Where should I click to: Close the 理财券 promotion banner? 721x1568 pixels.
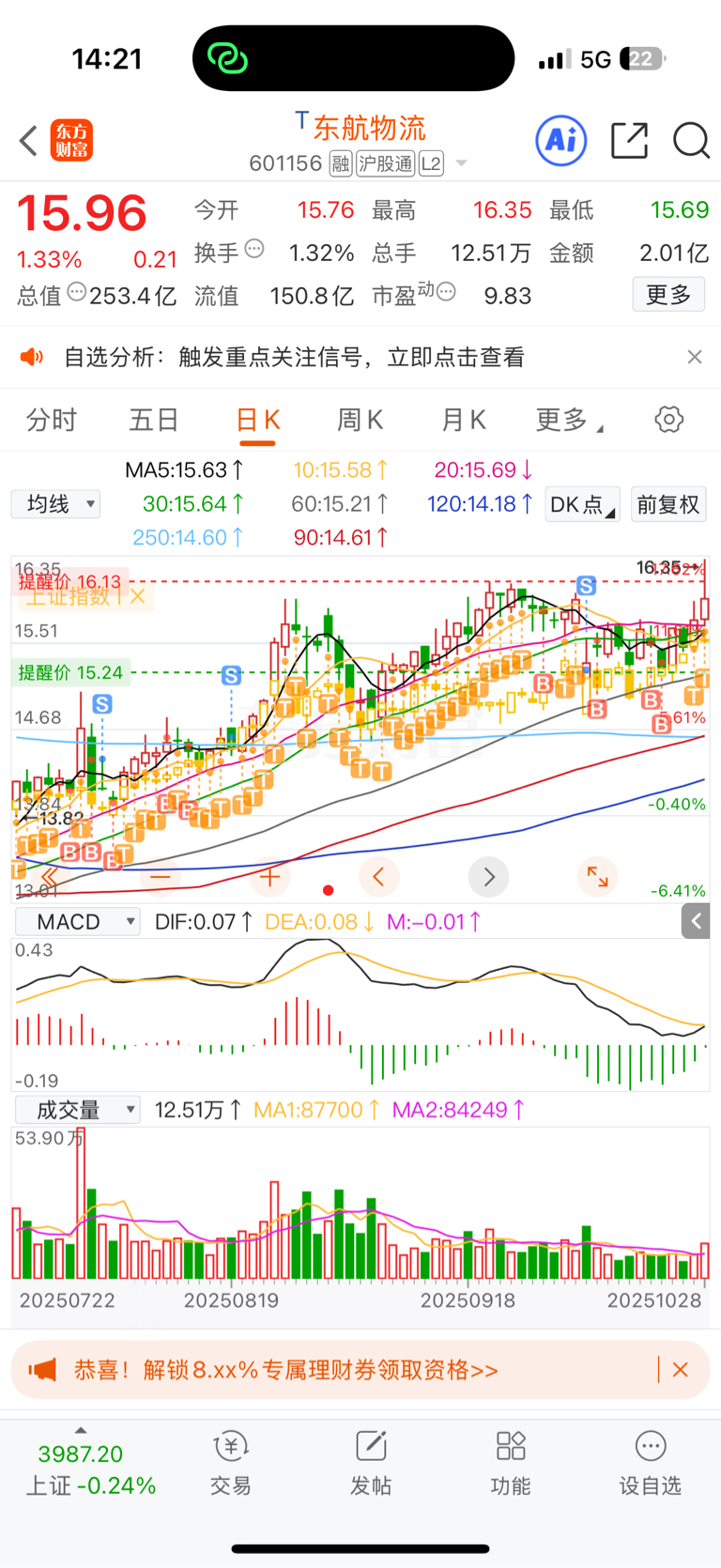pos(681,1370)
